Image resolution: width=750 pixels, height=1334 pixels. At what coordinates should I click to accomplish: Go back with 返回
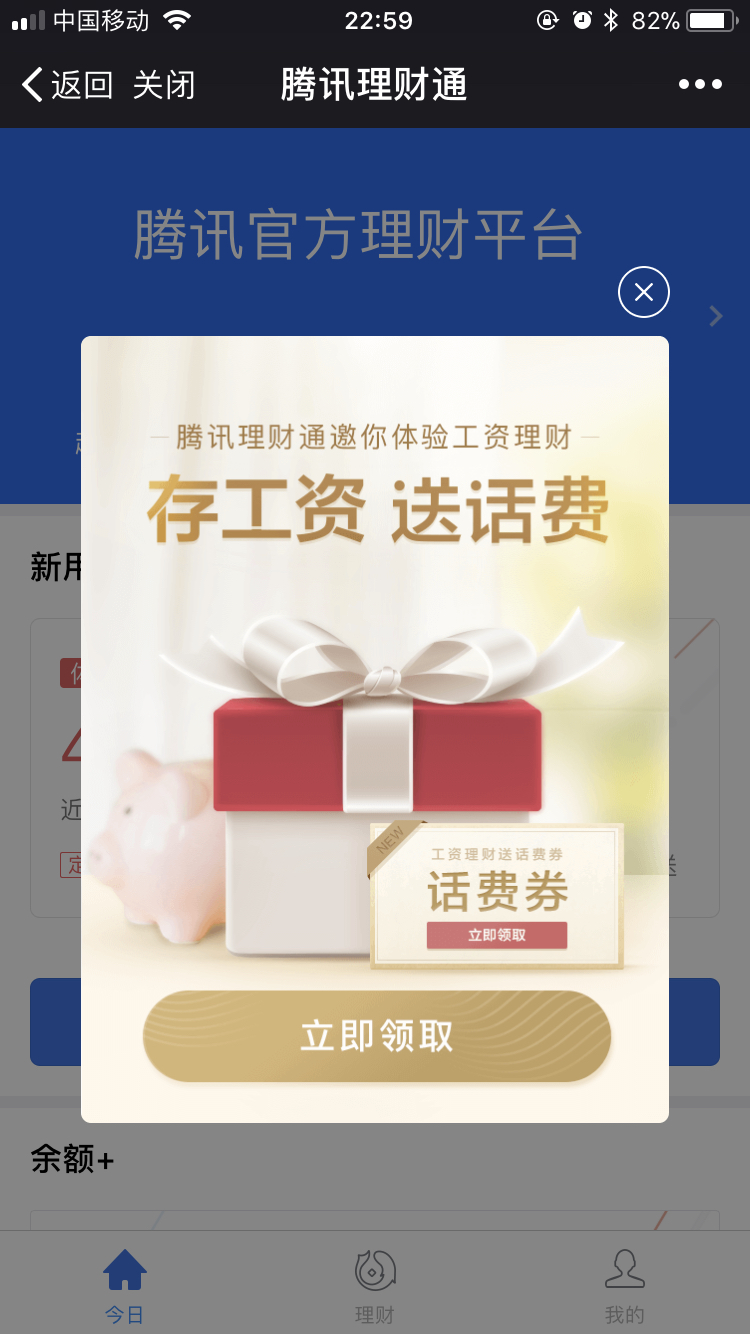click(67, 85)
